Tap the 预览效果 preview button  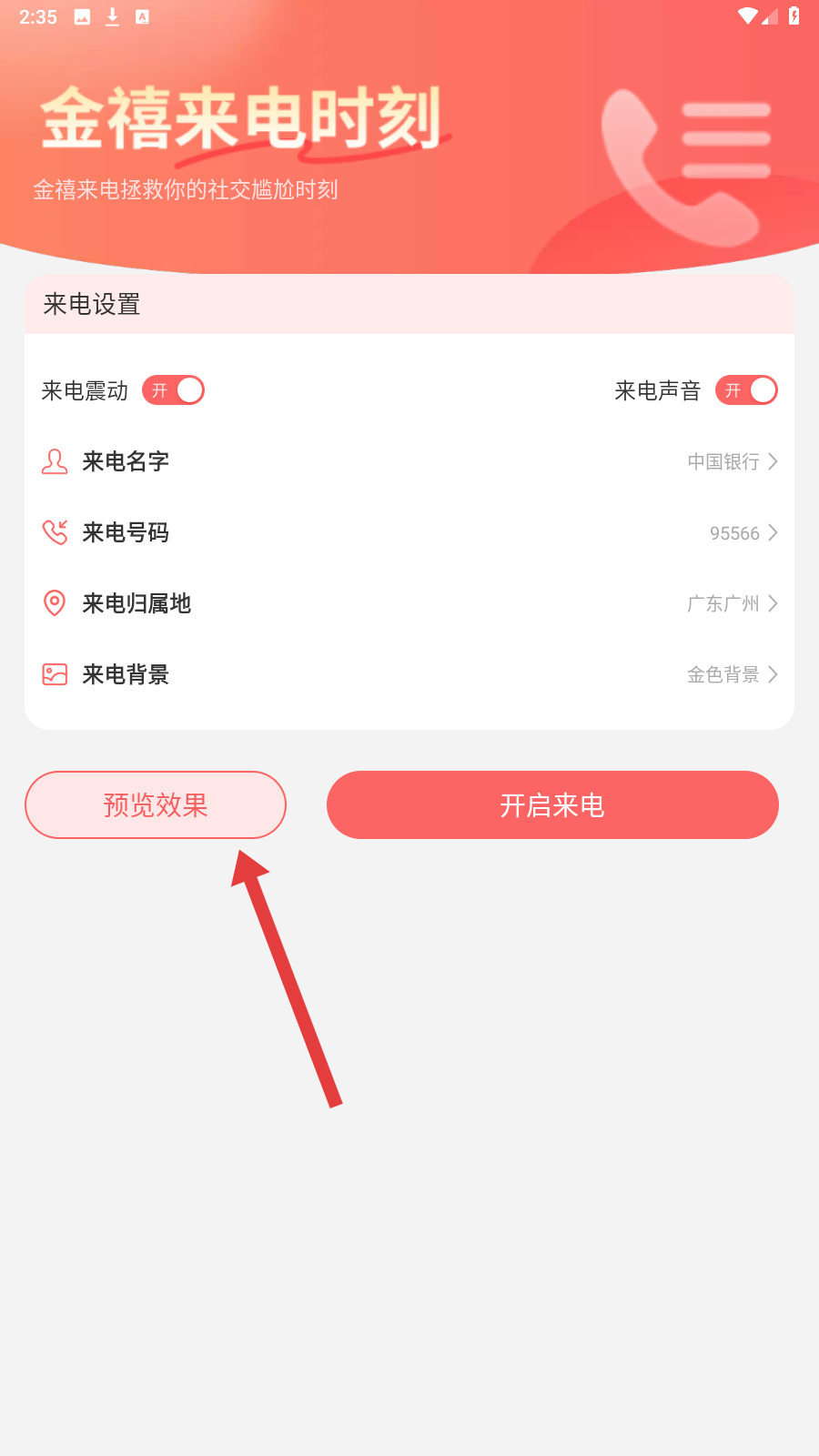click(x=156, y=804)
